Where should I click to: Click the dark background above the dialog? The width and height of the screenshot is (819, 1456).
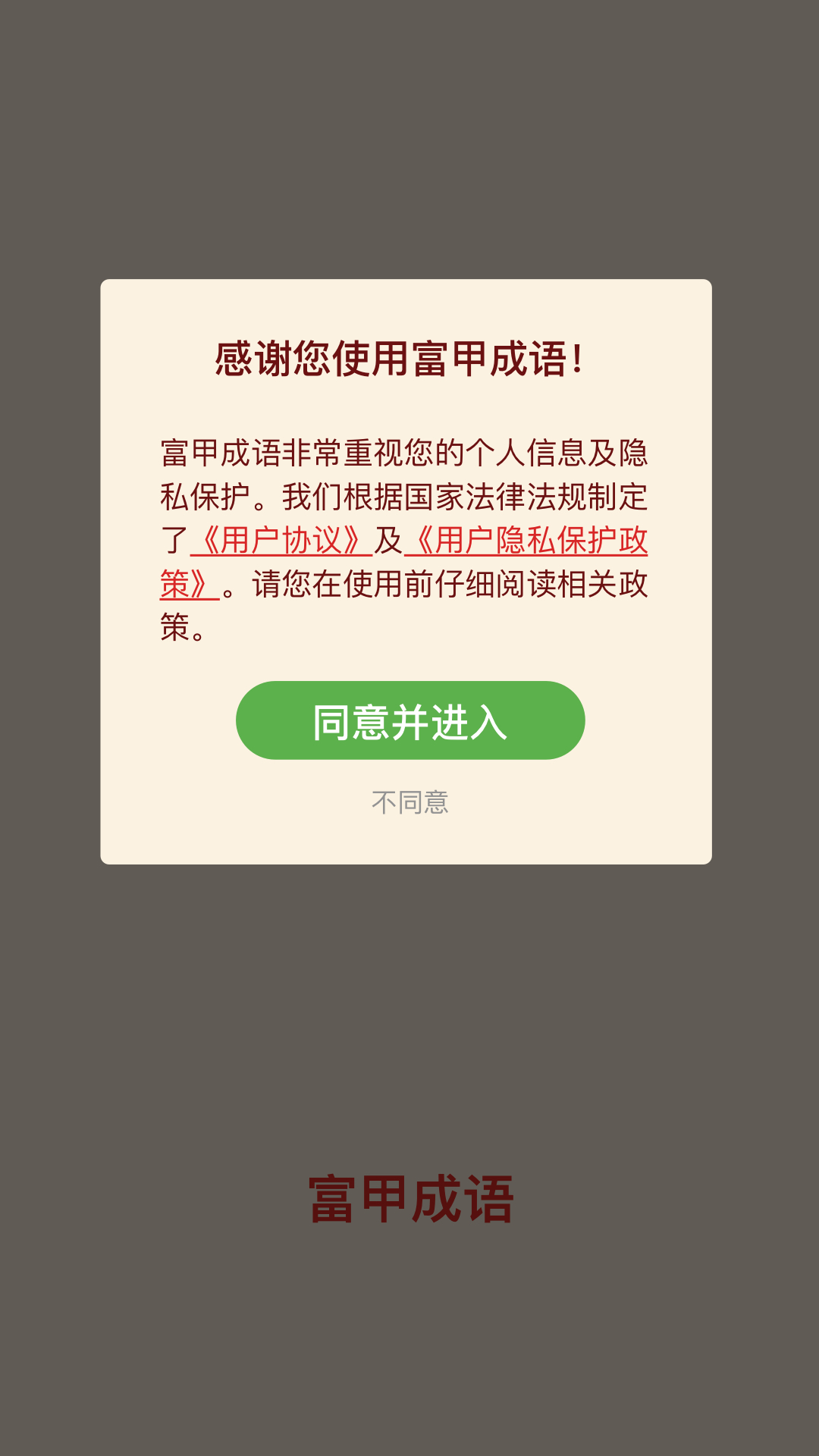point(409,136)
